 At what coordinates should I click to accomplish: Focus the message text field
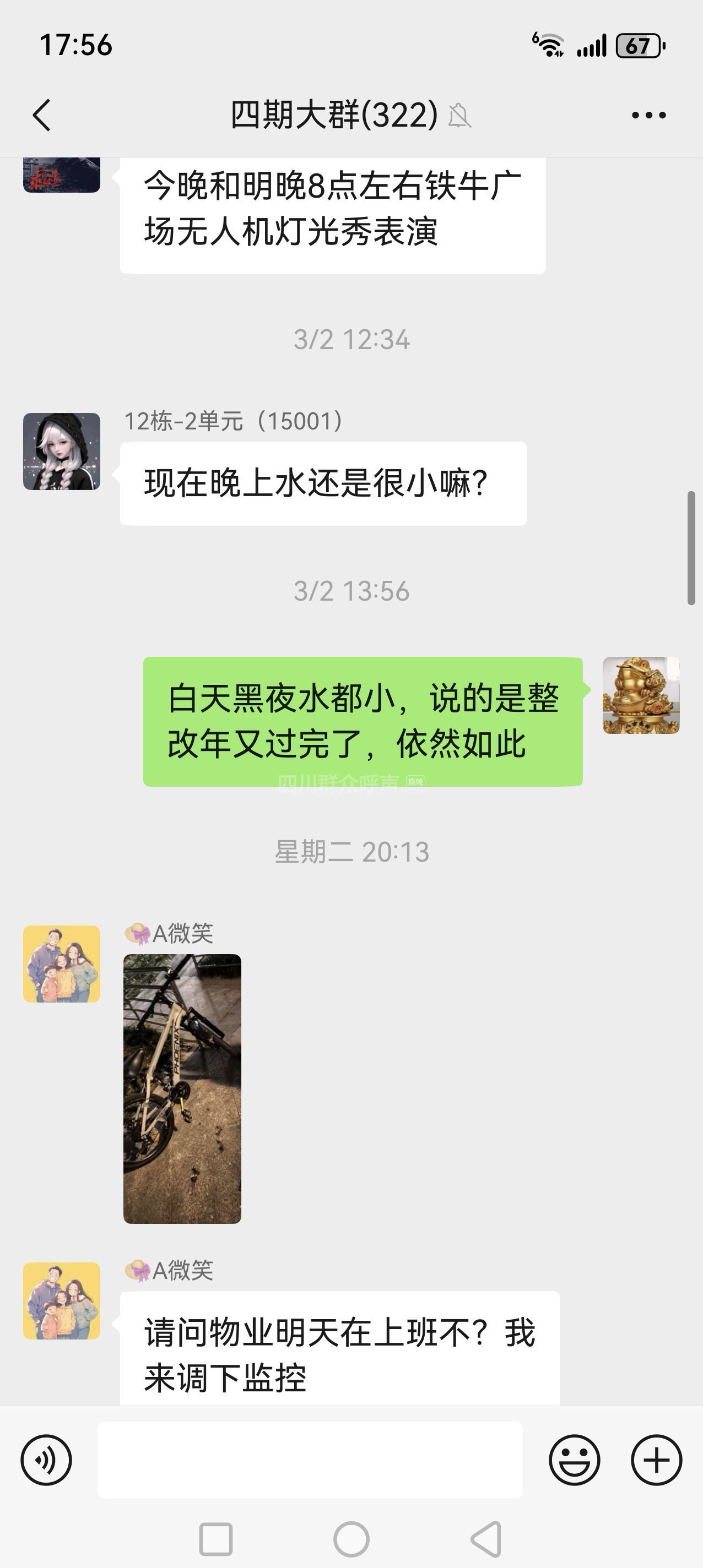click(310, 1460)
